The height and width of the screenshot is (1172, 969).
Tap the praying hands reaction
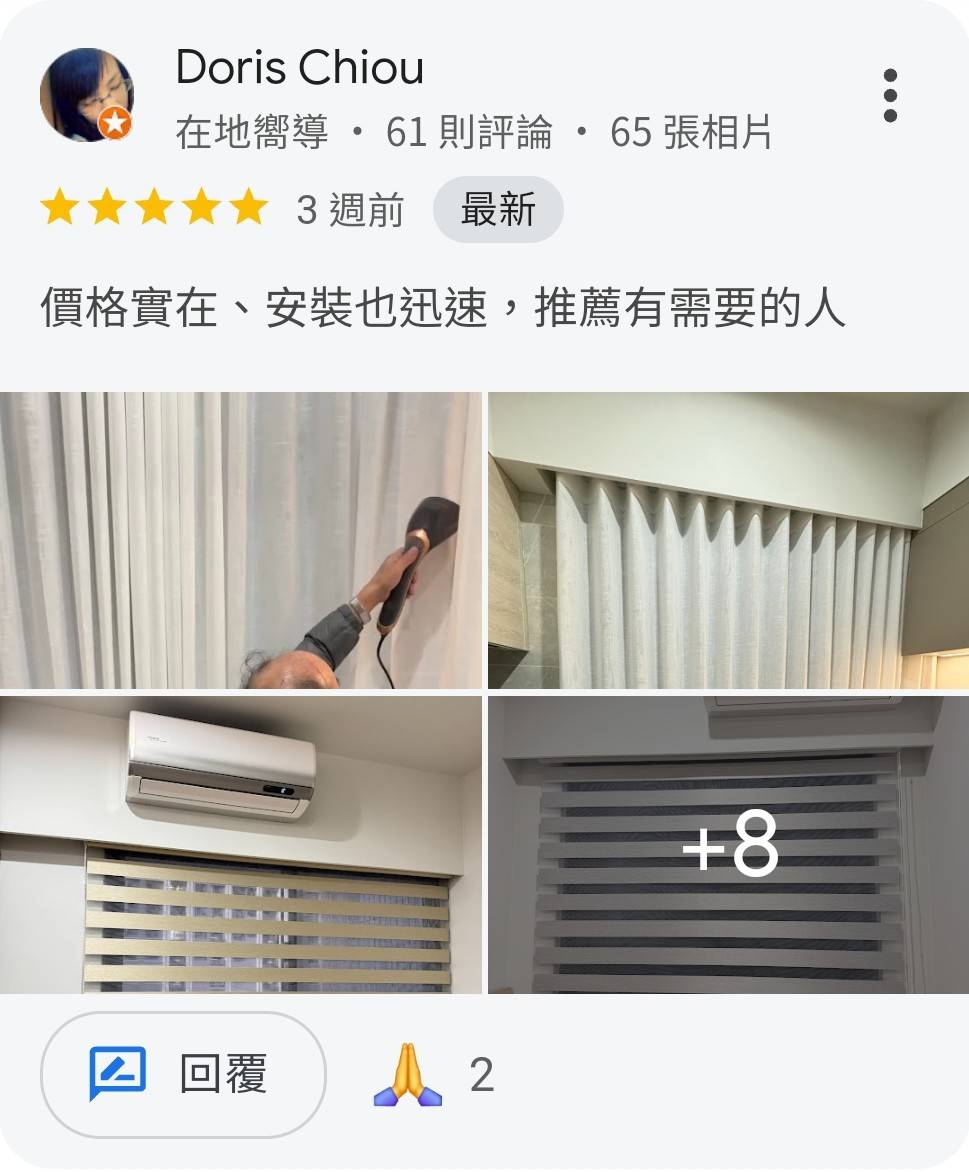(x=408, y=1076)
